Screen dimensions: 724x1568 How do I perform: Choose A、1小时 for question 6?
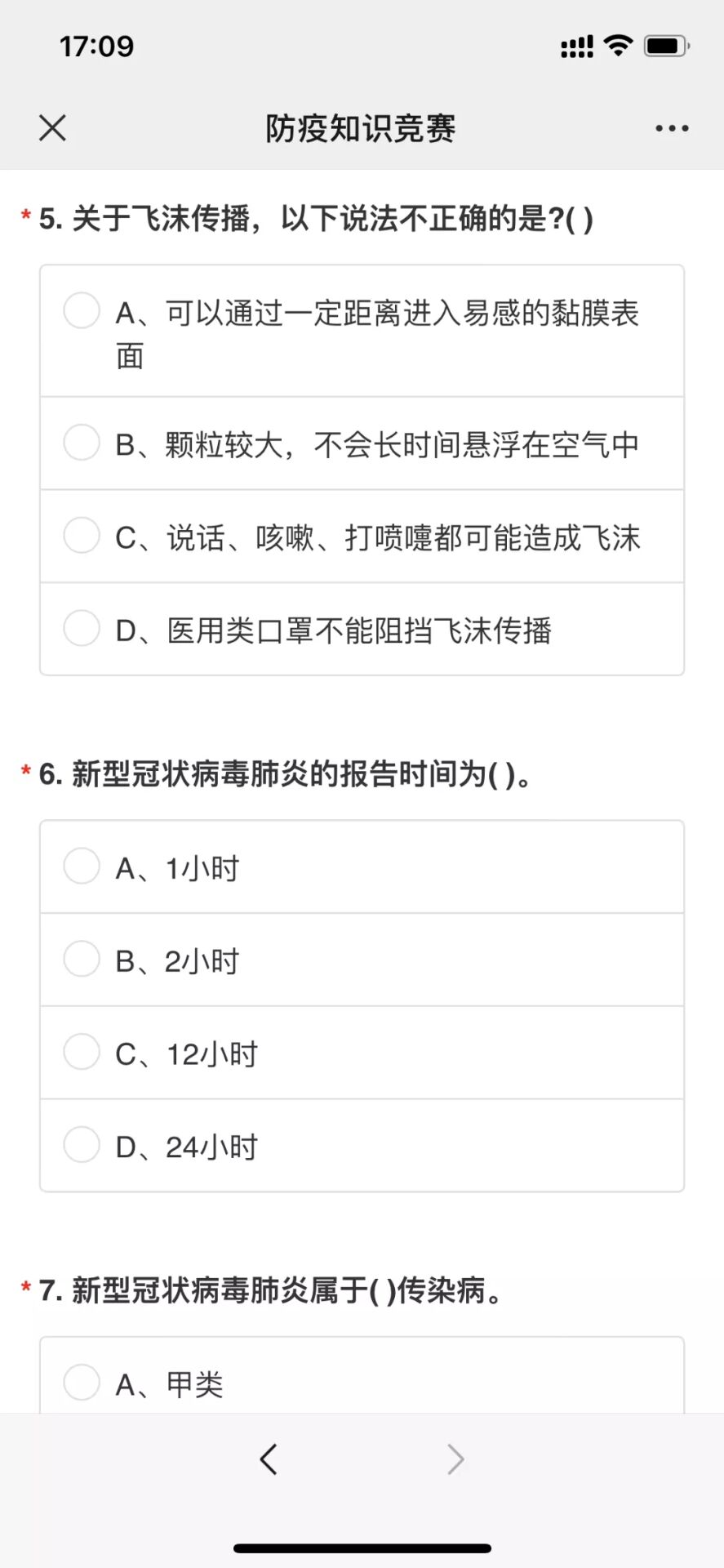coord(82,866)
